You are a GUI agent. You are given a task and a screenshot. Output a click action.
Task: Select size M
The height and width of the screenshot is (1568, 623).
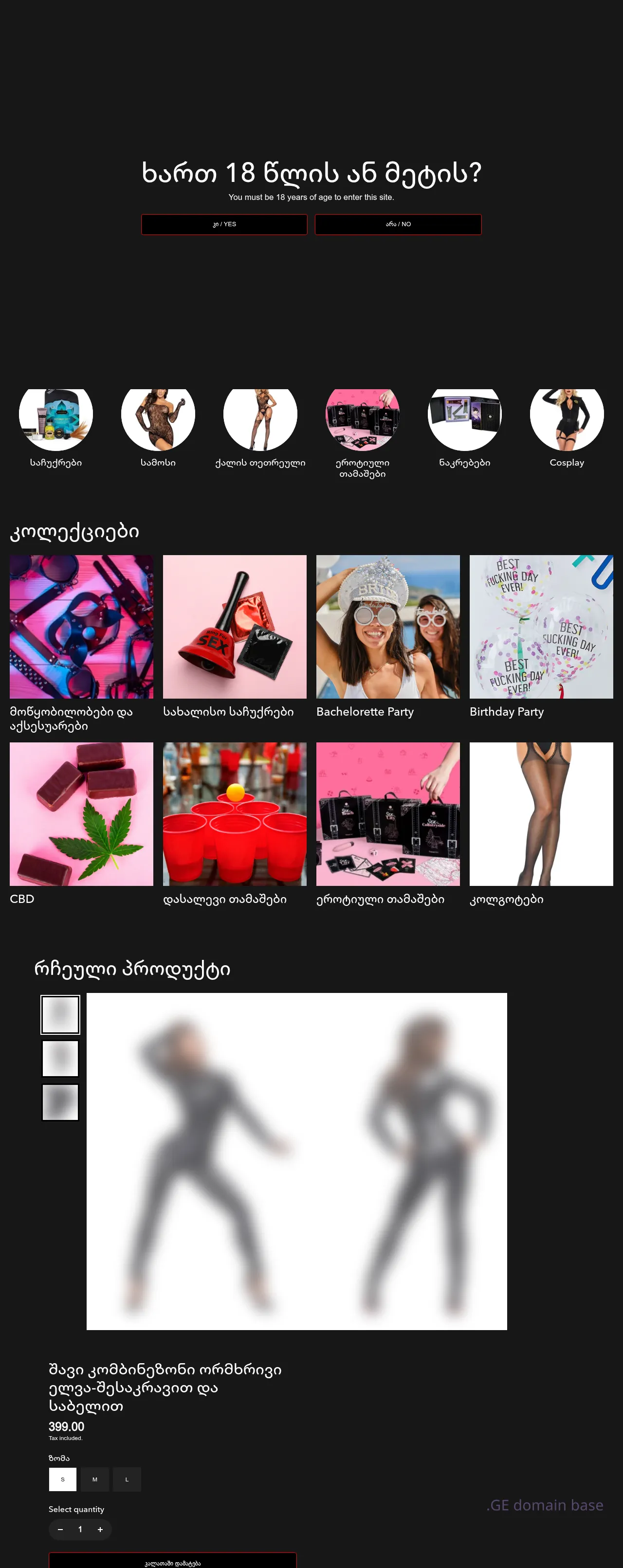point(94,1479)
